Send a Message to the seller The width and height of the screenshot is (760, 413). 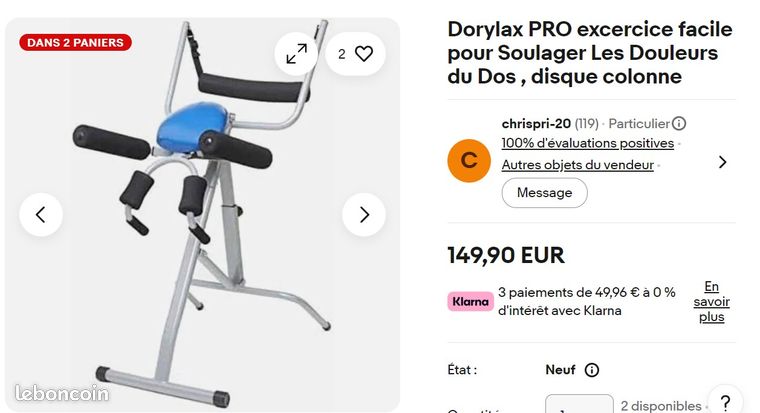[x=544, y=192]
